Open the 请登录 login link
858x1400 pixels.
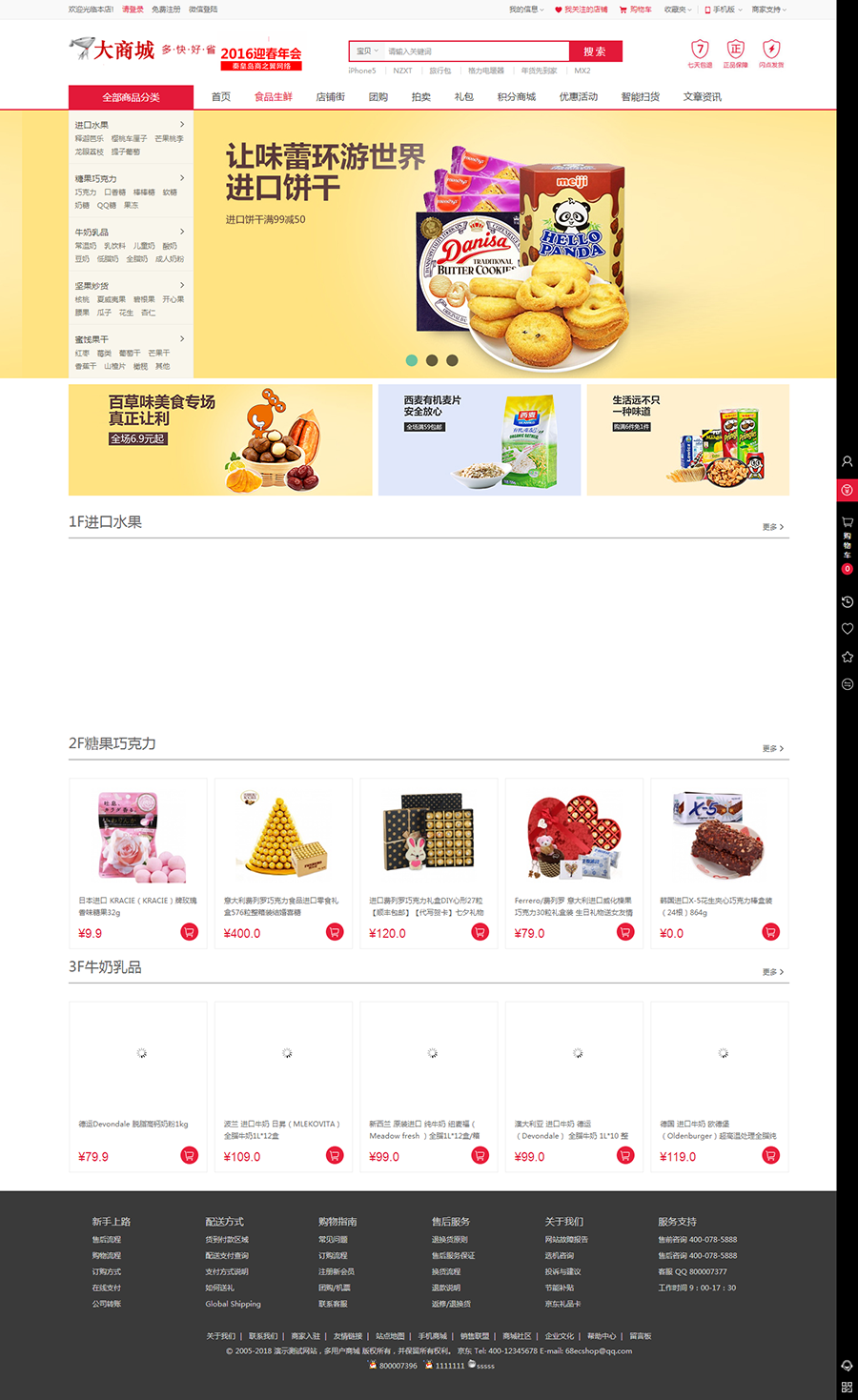click(133, 10)
